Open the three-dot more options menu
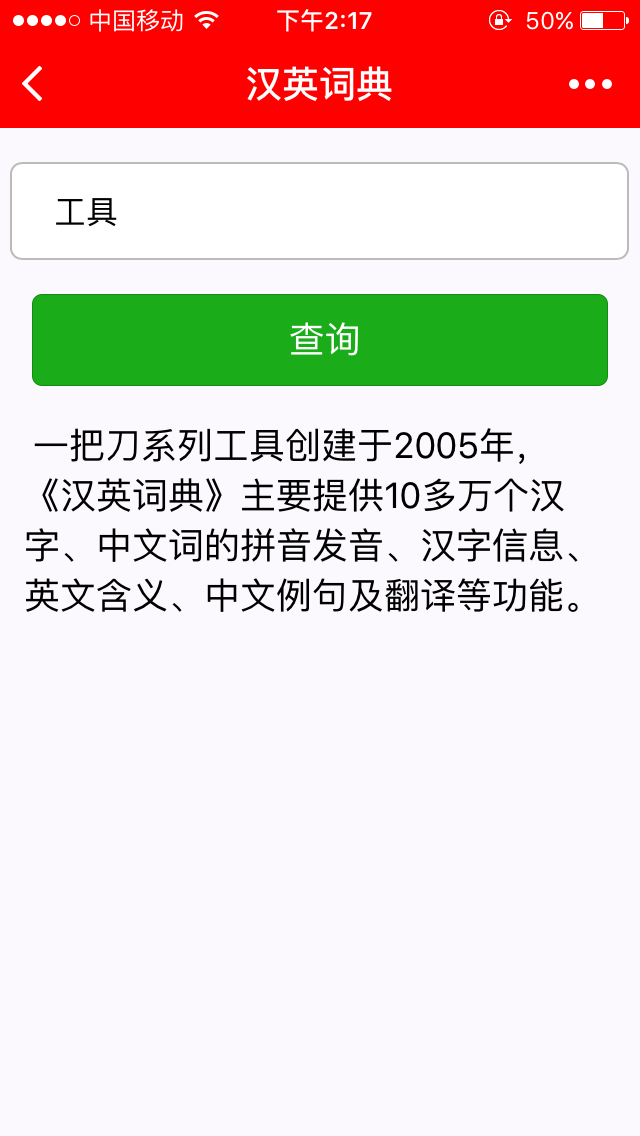 [590, 84]
